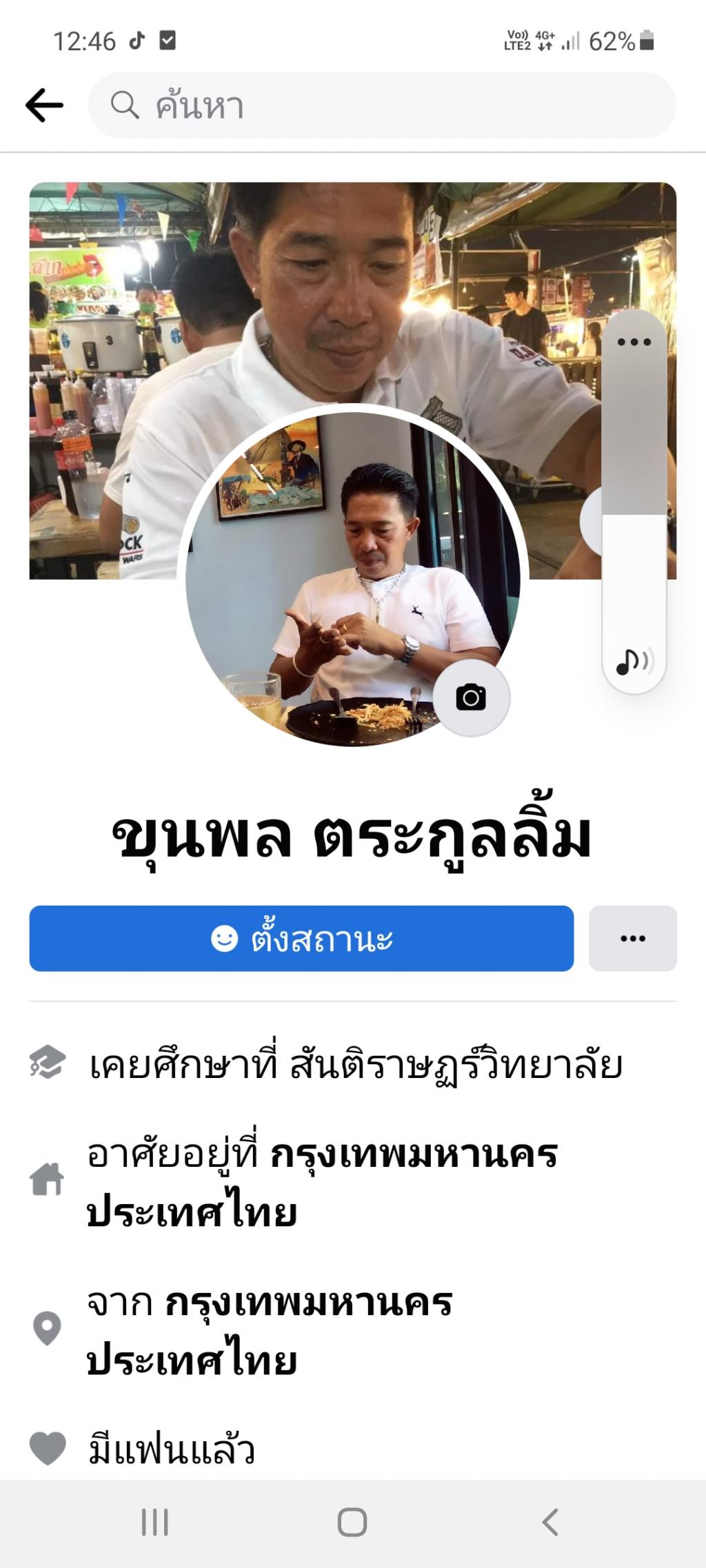Tap the ตั้งสถานะ status button
This screenshot has height=1568, width=706.
301,939
